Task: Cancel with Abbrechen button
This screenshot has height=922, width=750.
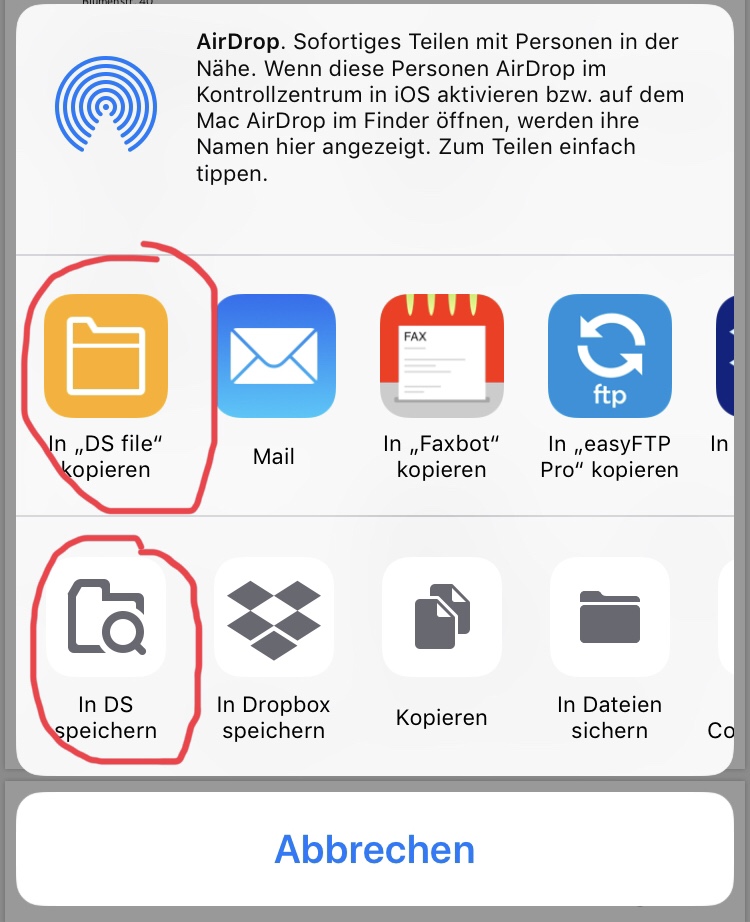Action: [x=375, y=850]
